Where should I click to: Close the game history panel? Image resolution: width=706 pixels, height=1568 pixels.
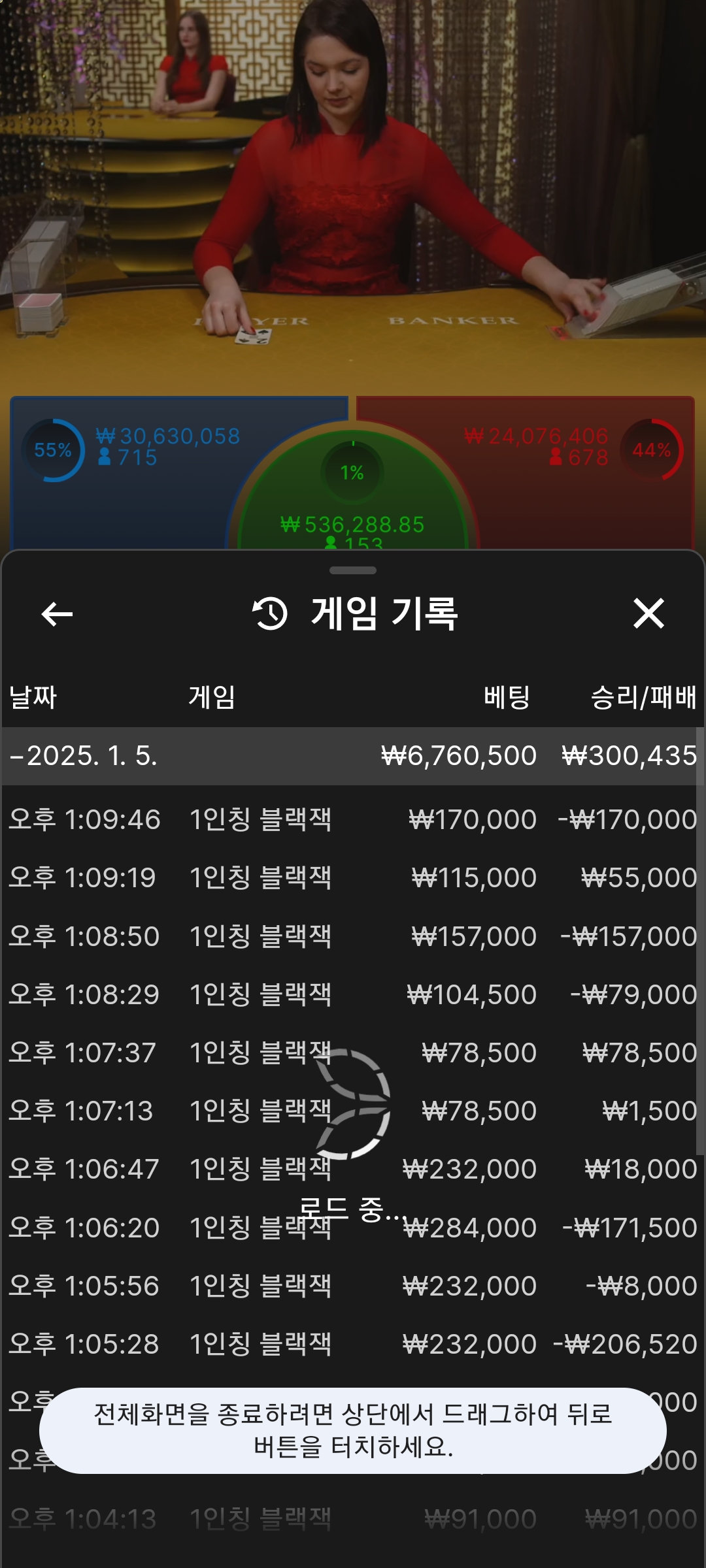pyautogui.click(x=648, y=614)
